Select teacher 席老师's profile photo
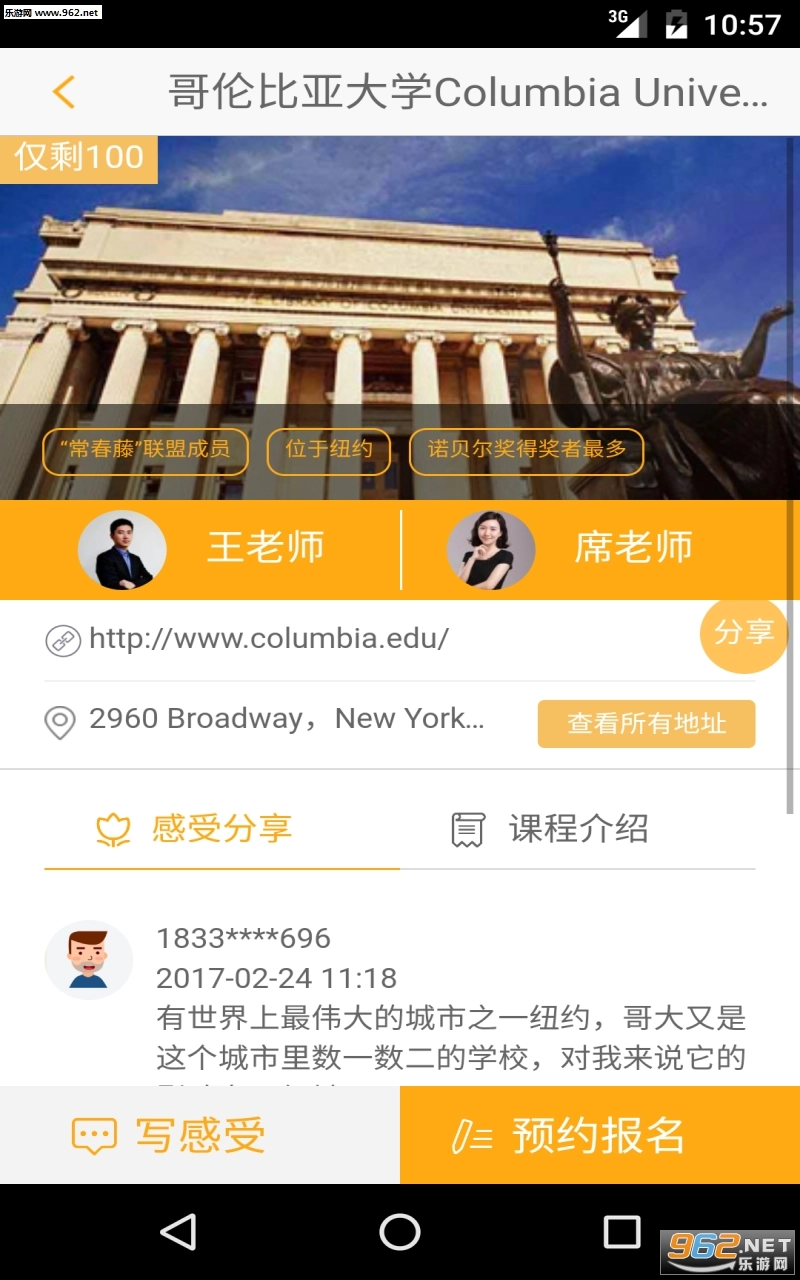This screenshot has width=800, height=1280. click(x=490, y=548)
